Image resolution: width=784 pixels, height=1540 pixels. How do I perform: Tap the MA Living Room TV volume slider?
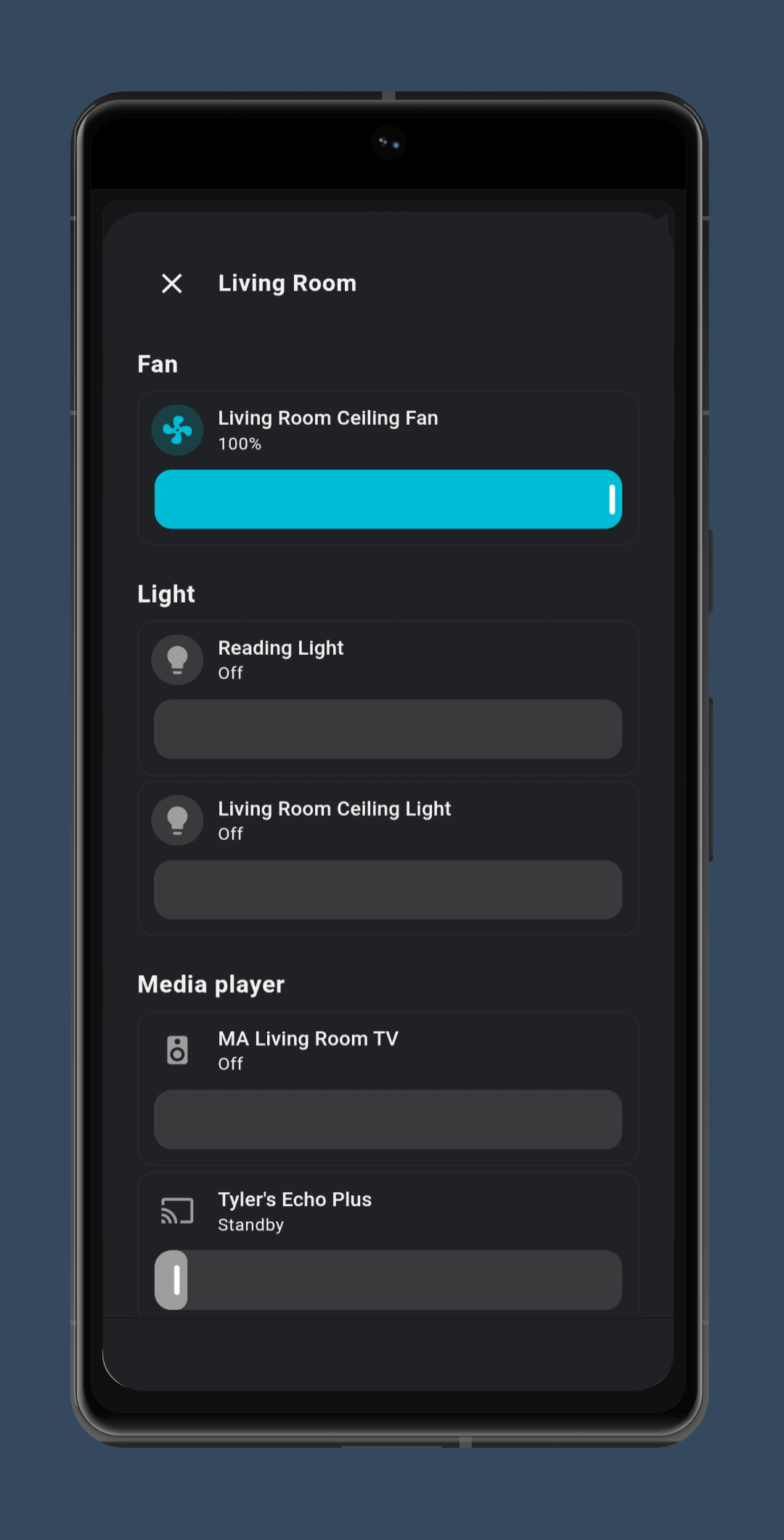point(388,1119)
